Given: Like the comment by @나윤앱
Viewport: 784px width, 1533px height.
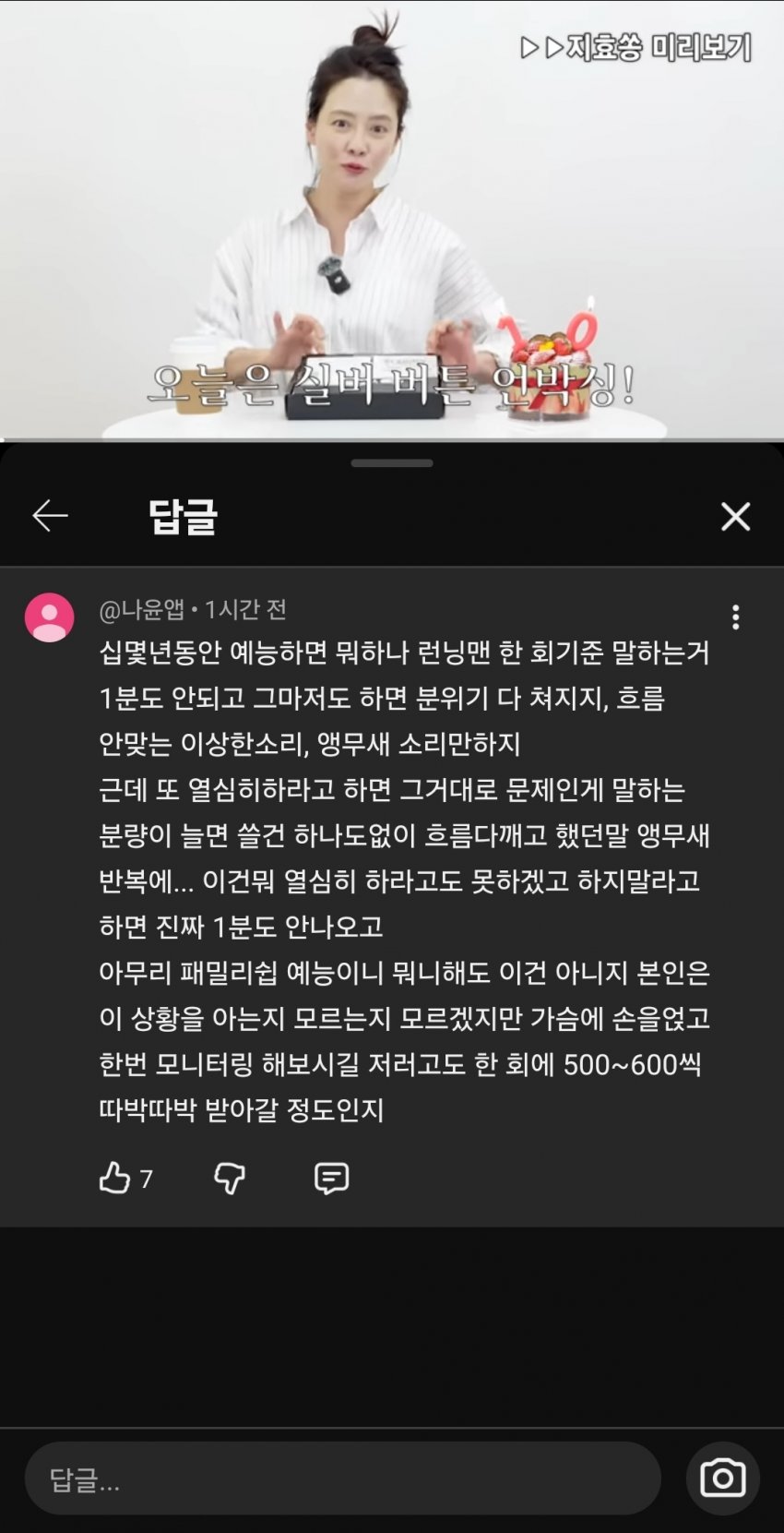Looking at the screenshot, I should (114, 1178).
